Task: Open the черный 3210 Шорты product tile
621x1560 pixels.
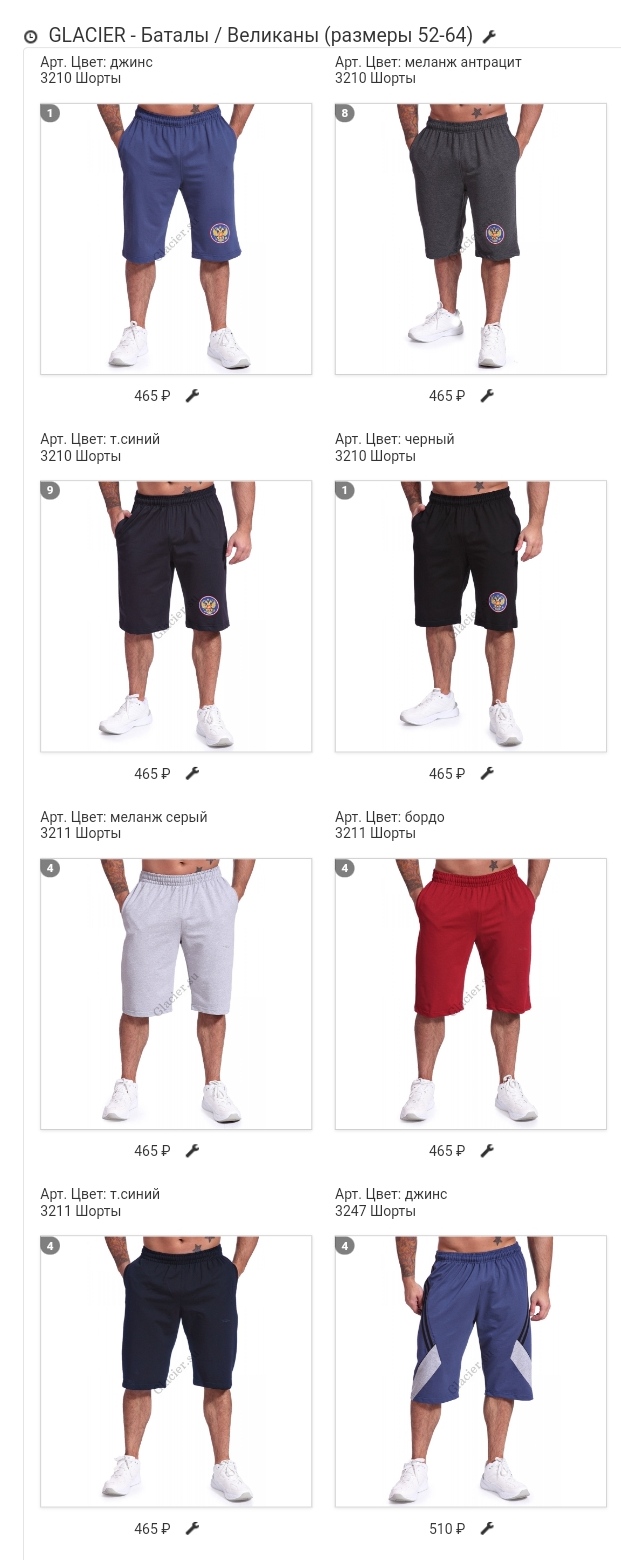Action: pos(470,616)
